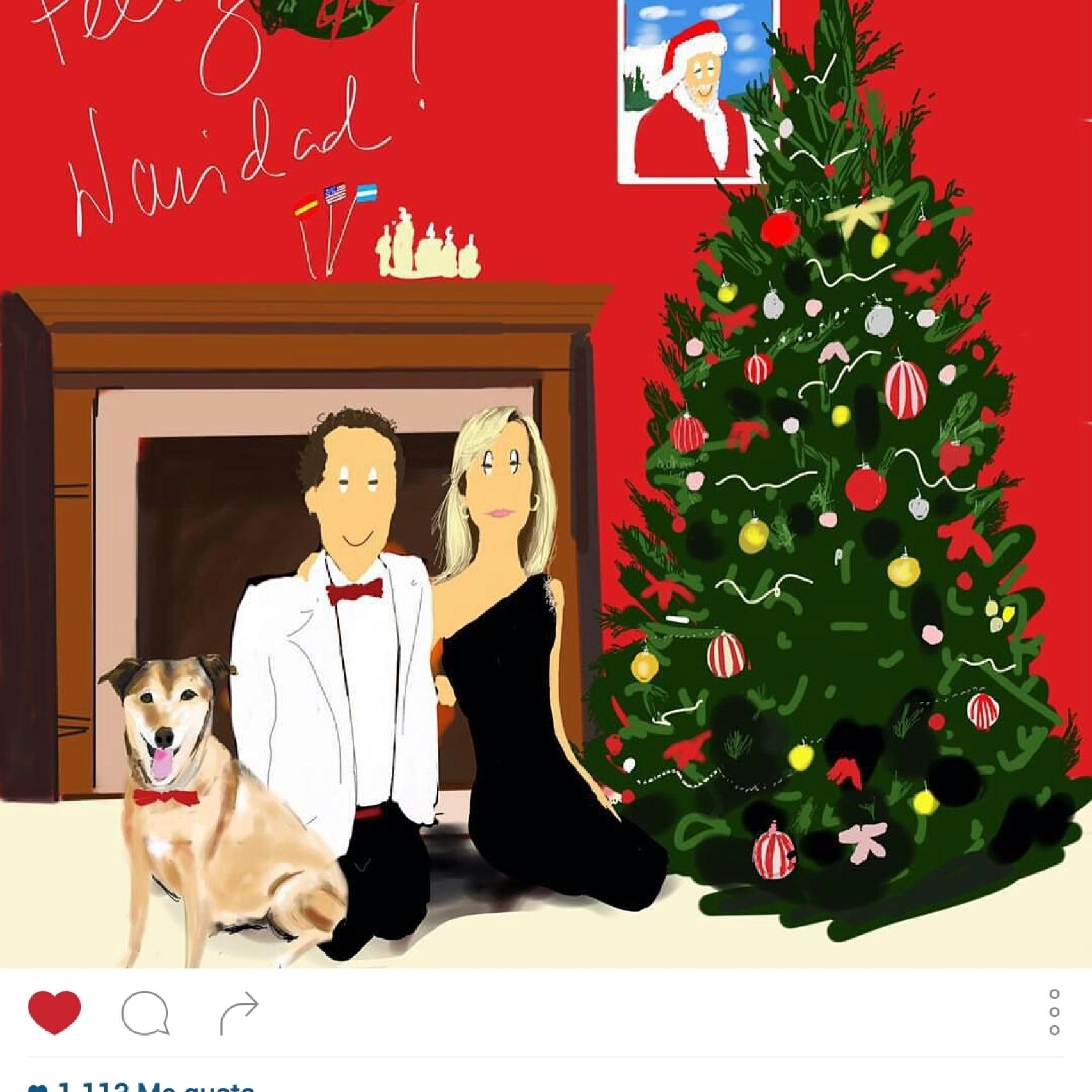Image resolution: width=1092 pixels, height=1092 pixels.
Task: Unlike the post via the red heart
Action: pos(54,1011)
